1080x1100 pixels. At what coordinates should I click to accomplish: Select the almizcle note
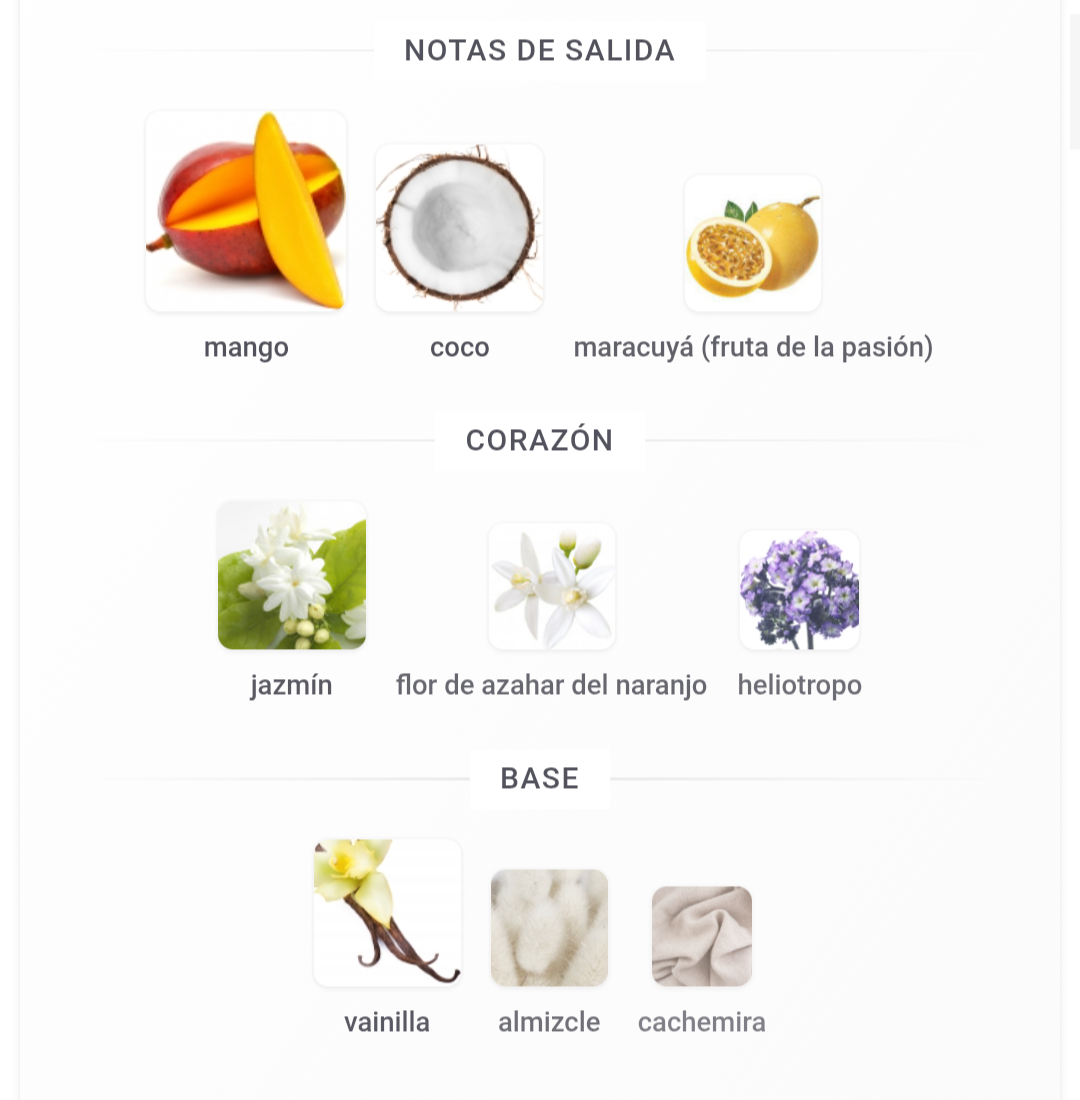(549, 928)
